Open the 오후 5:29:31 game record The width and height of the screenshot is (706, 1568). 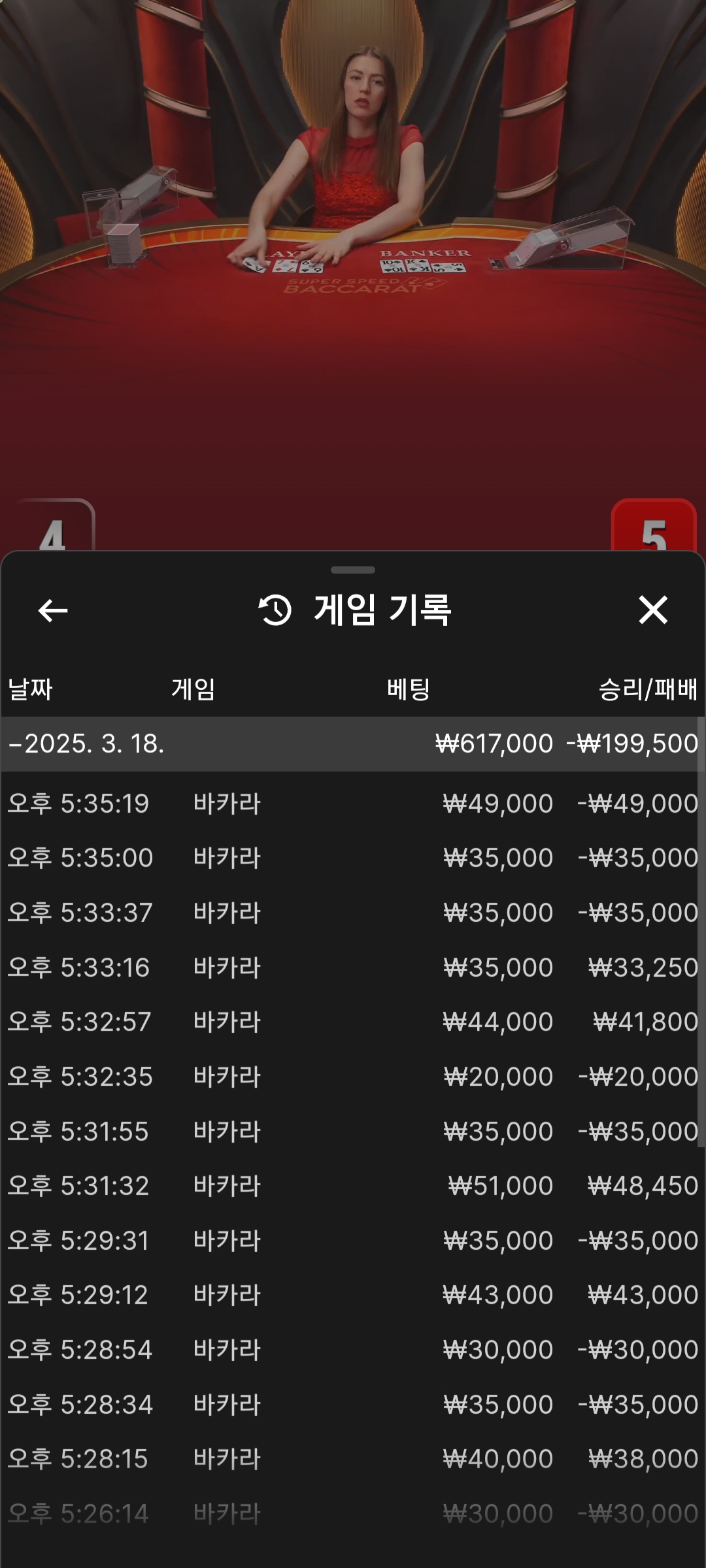pyautogui.click(x=353, y=1241)
